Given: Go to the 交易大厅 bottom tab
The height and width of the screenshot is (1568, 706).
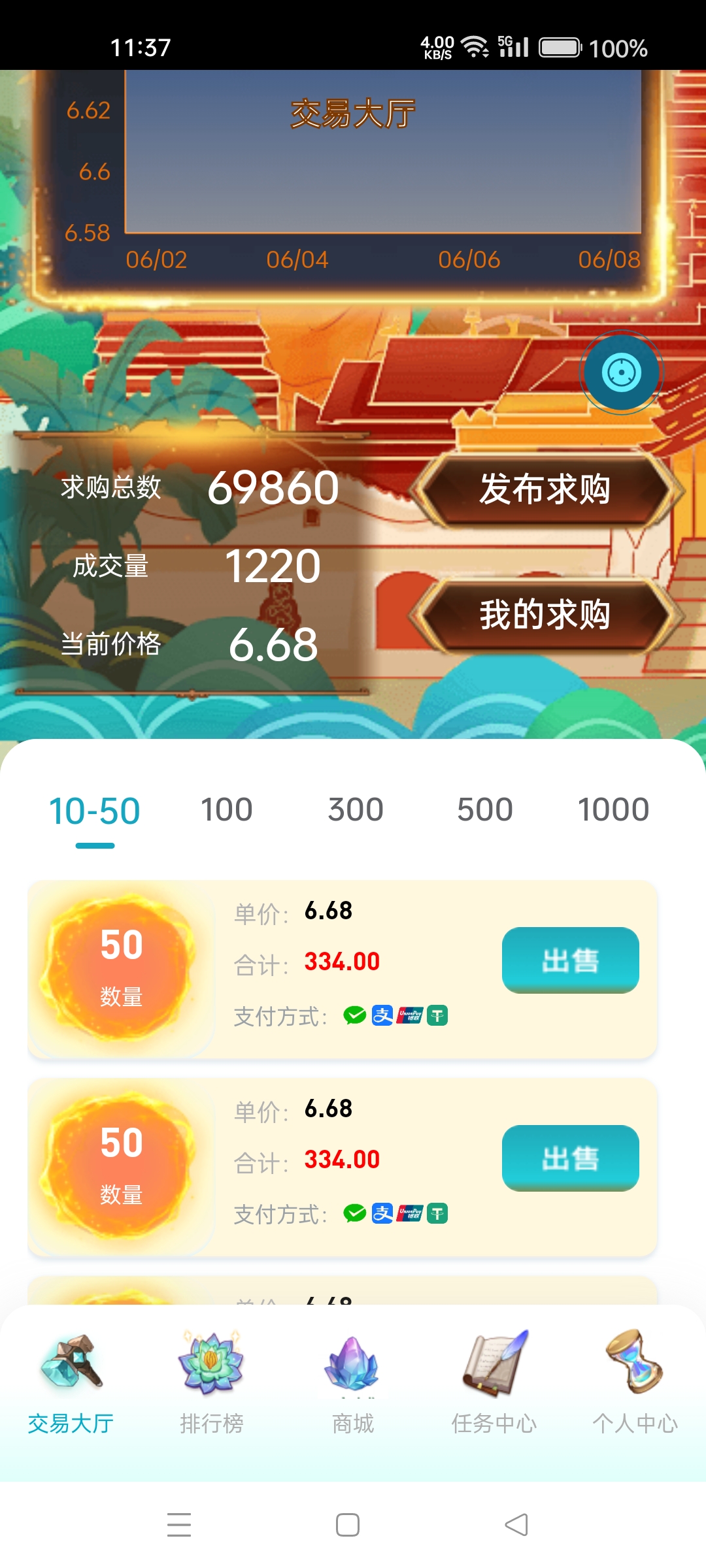Looking at the screenshot, I should tap(71, 1380).
